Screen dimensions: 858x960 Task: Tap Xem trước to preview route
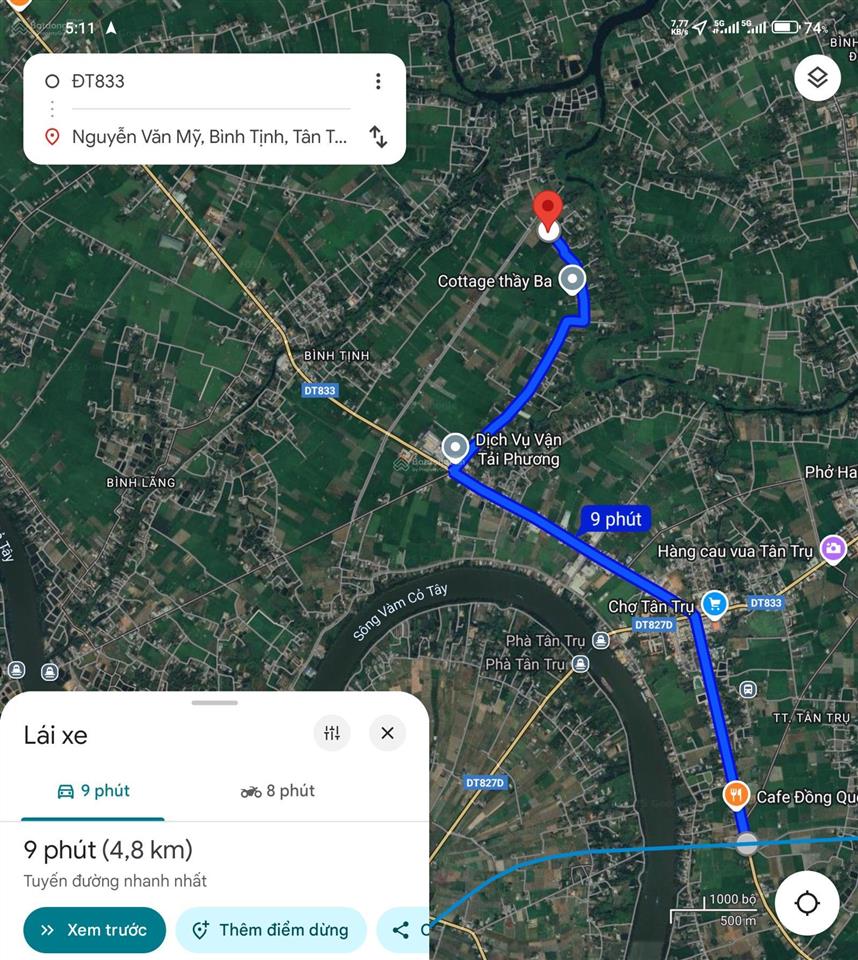[x=94, y=930]
